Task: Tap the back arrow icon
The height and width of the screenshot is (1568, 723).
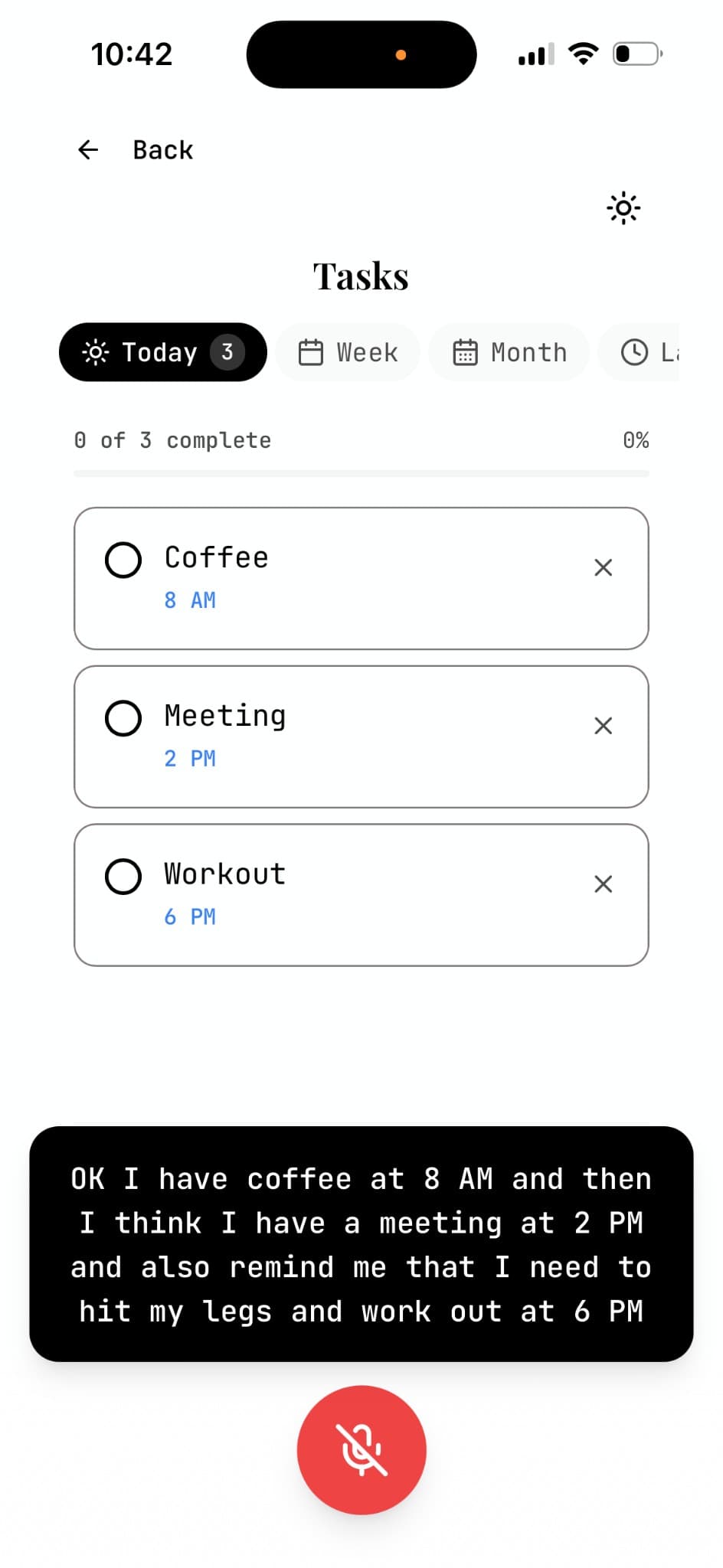Action: pyautogui.click(x=87, y=149)
